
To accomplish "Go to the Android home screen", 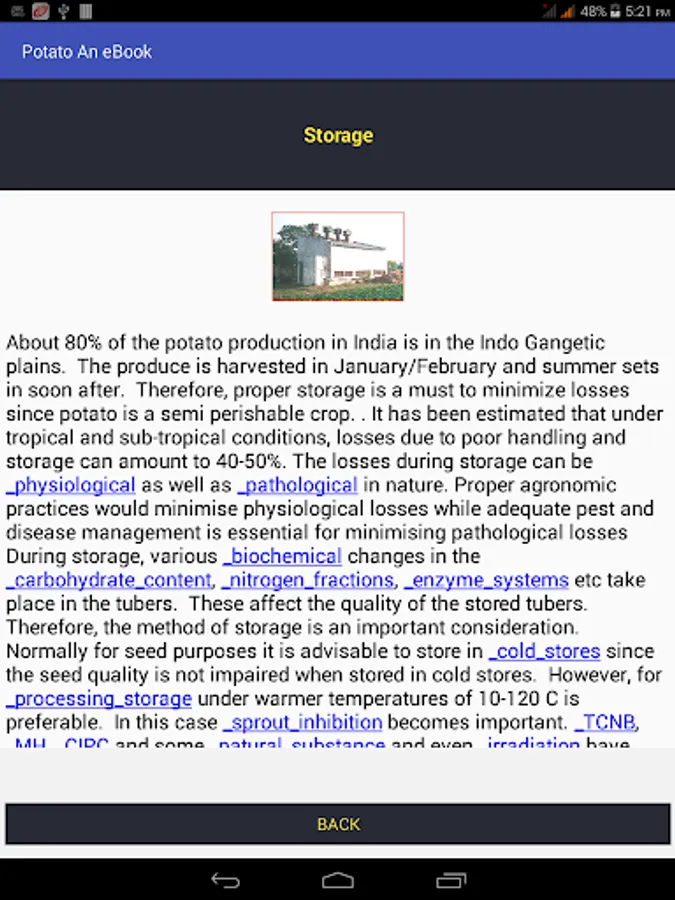I will click(338, 880).
